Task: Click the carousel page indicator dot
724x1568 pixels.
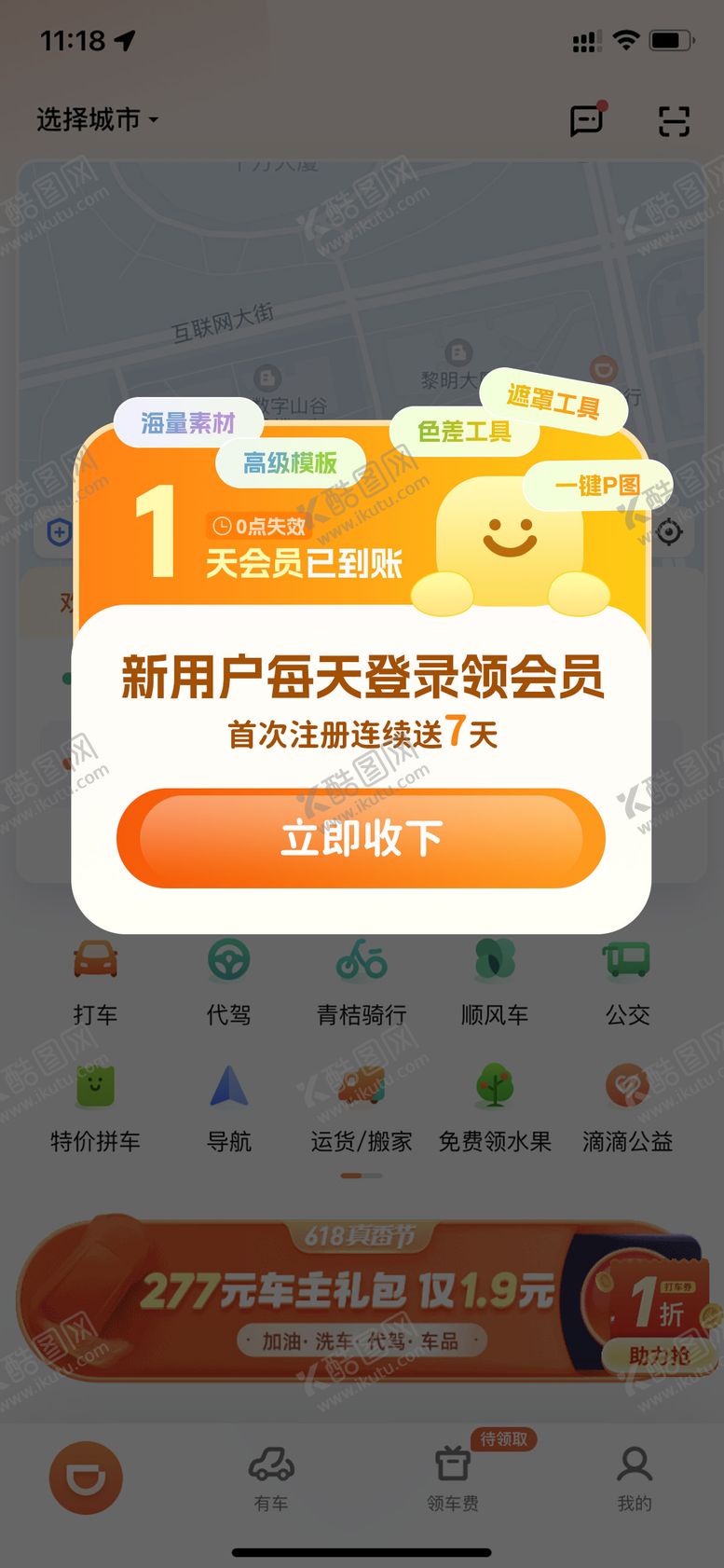Action: 362,1176
